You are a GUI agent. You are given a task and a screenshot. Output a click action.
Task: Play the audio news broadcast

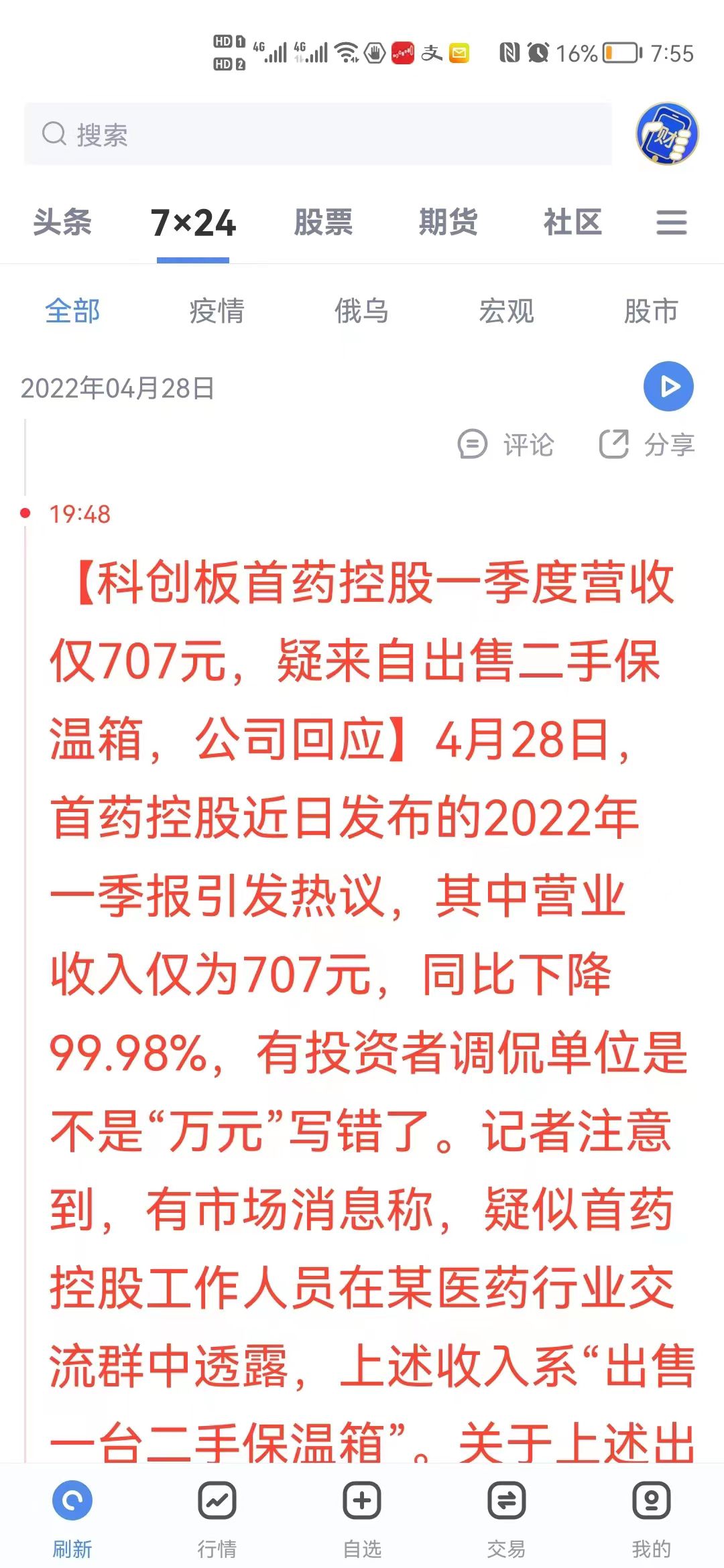[x=668, y=387]
